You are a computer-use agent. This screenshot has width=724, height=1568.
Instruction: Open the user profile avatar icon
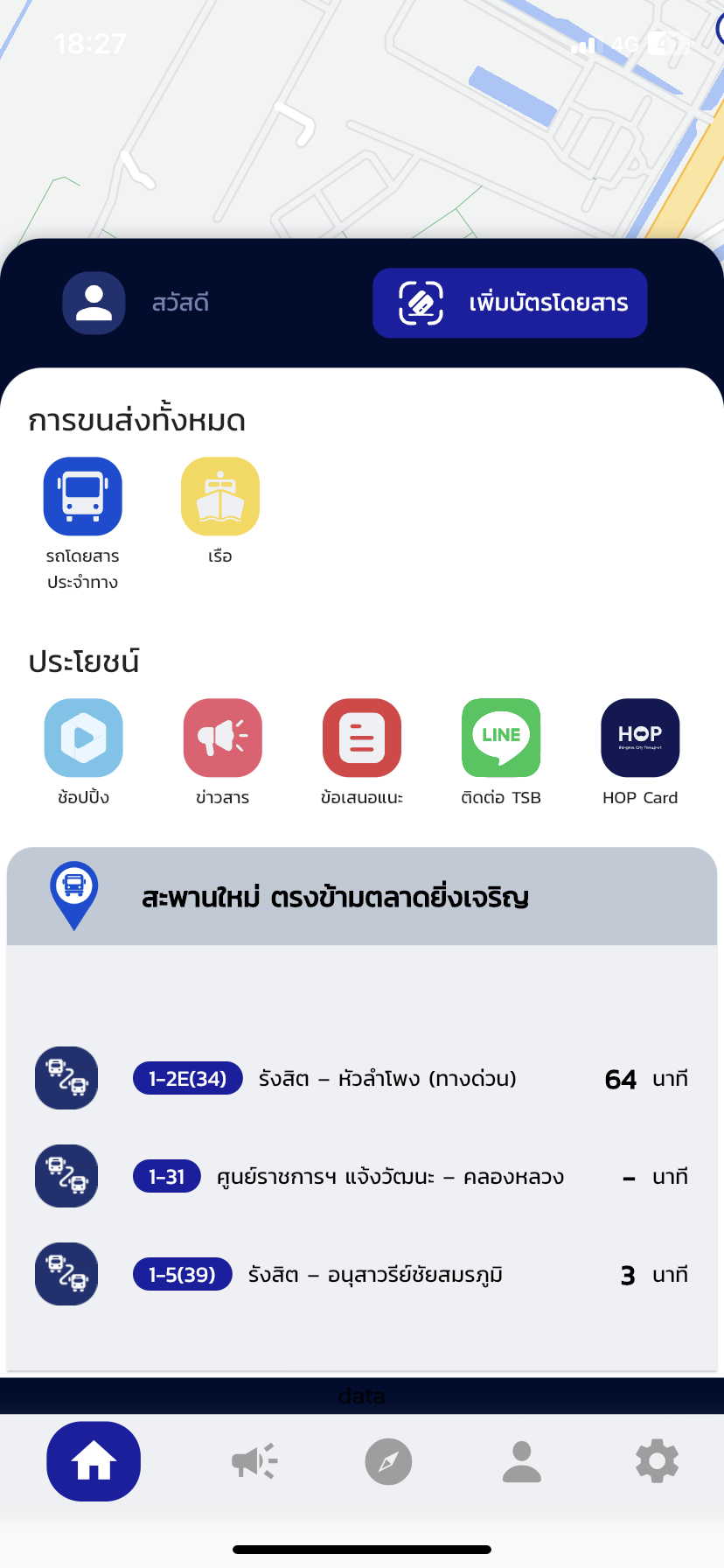coord(94,303)
